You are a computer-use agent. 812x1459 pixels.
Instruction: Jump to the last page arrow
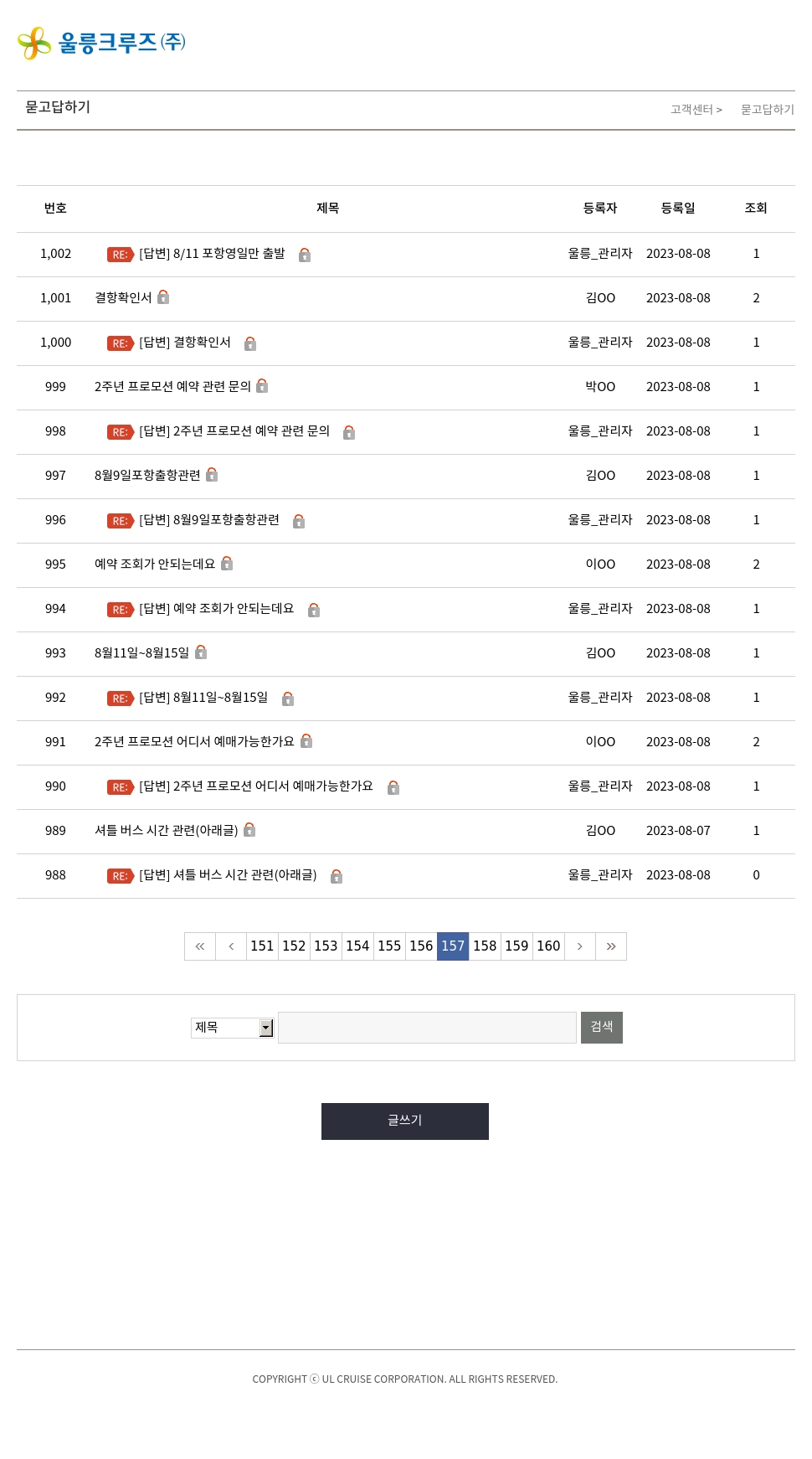(x=611, y=946)
